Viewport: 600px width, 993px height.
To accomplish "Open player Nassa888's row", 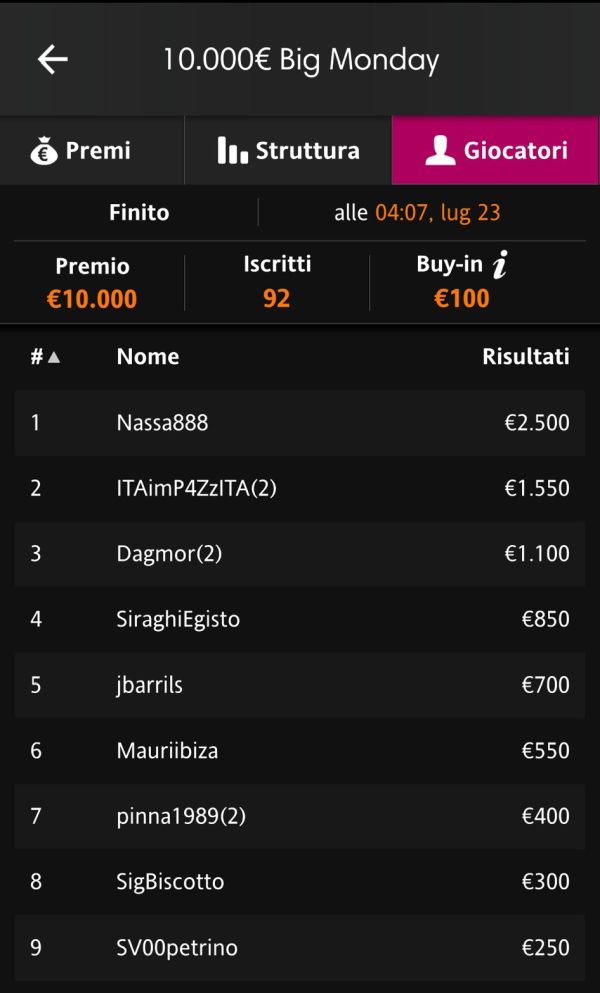I will tap(299, 423).
